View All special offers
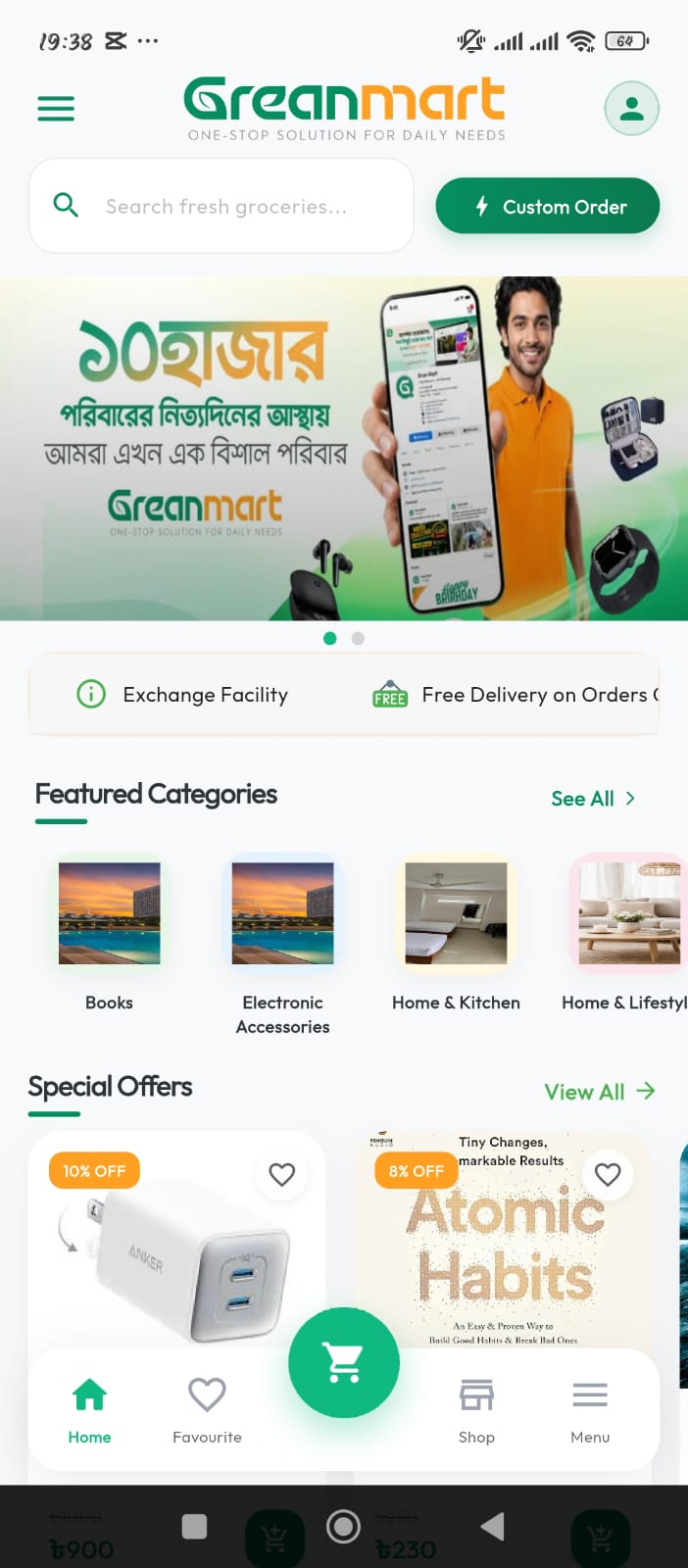The height and width of the screenshot is (1568, 688). (600, 1092)
